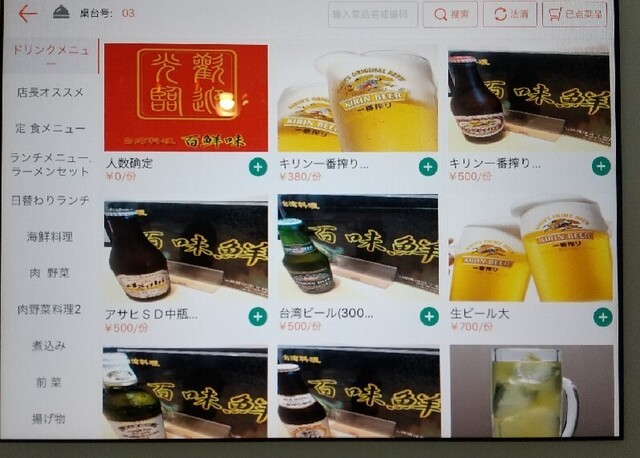Tap the refresh button beside search
Screen dimensions: 640x458
(510, 14)
